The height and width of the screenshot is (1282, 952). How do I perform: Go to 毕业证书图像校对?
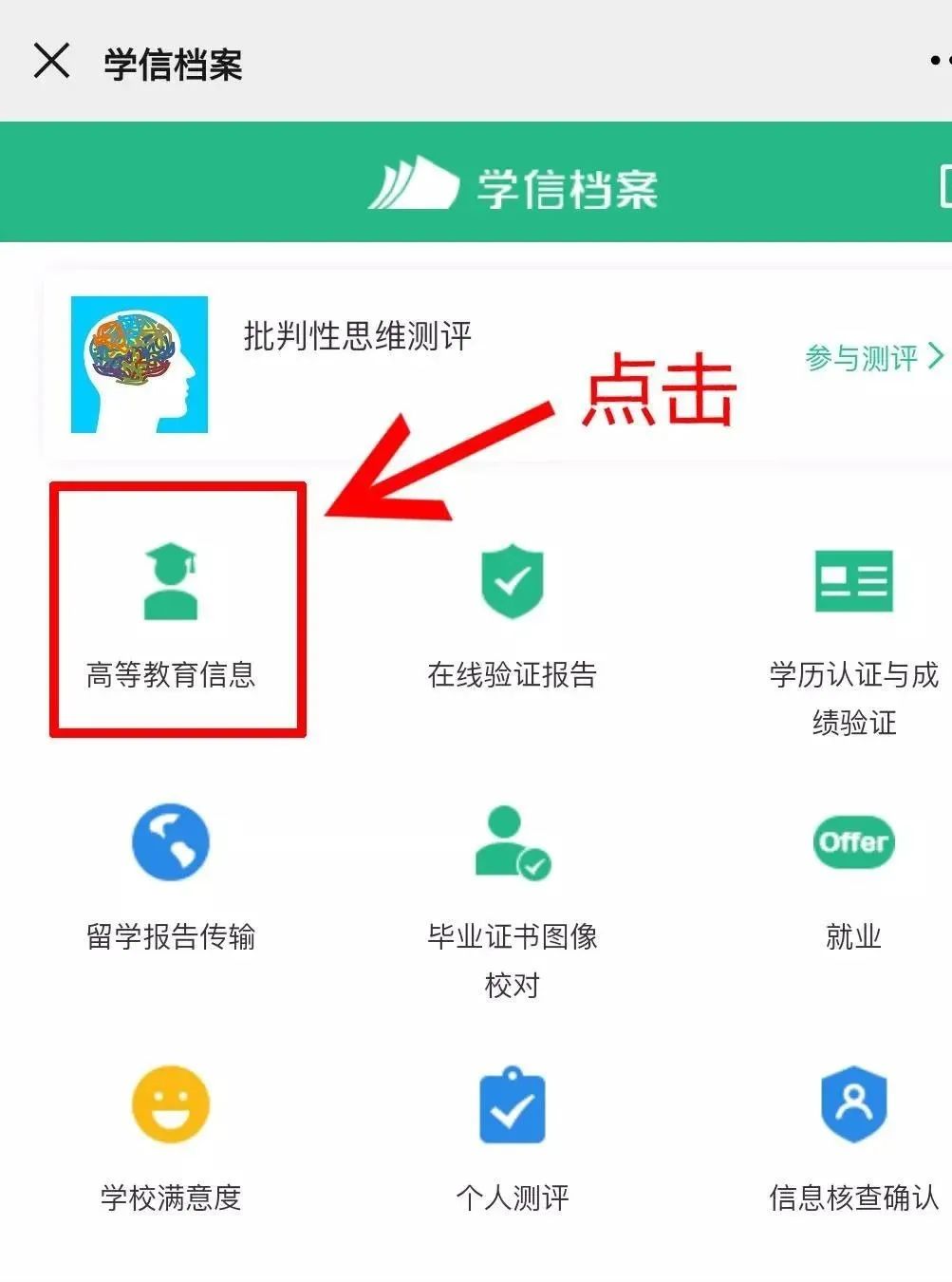tap(512, 893)
